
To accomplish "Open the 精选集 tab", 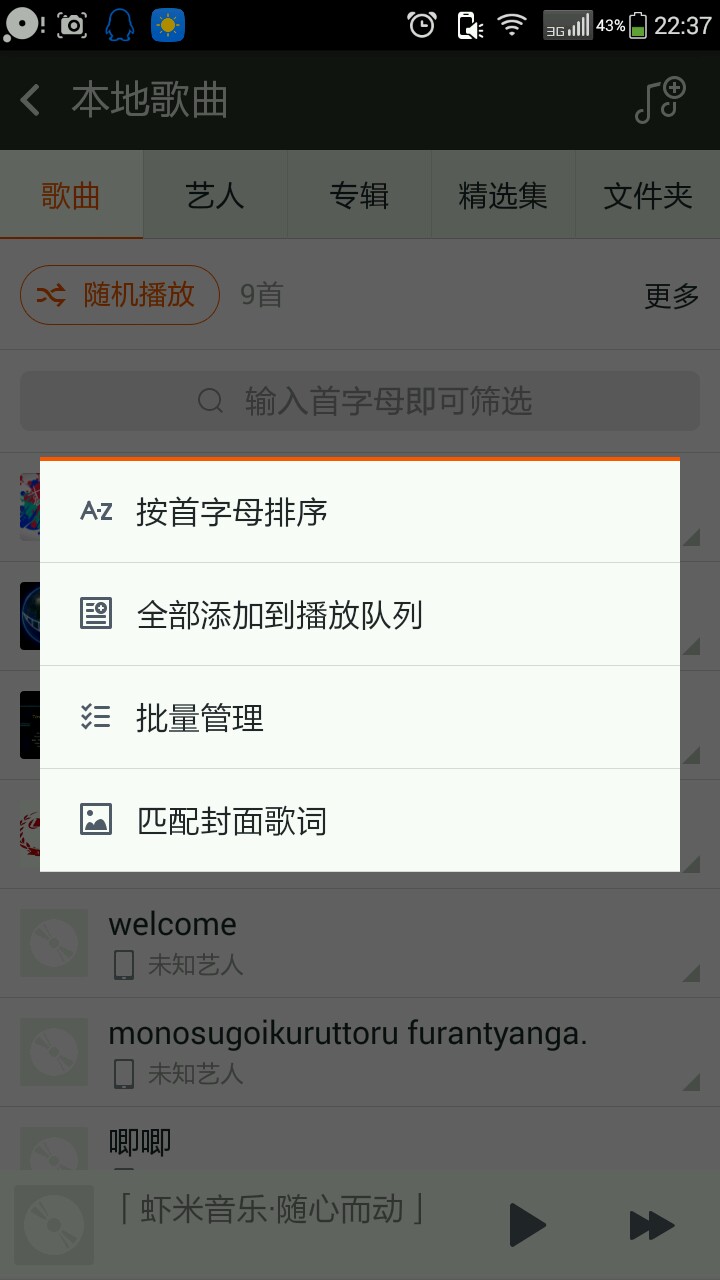I will 503,196.
